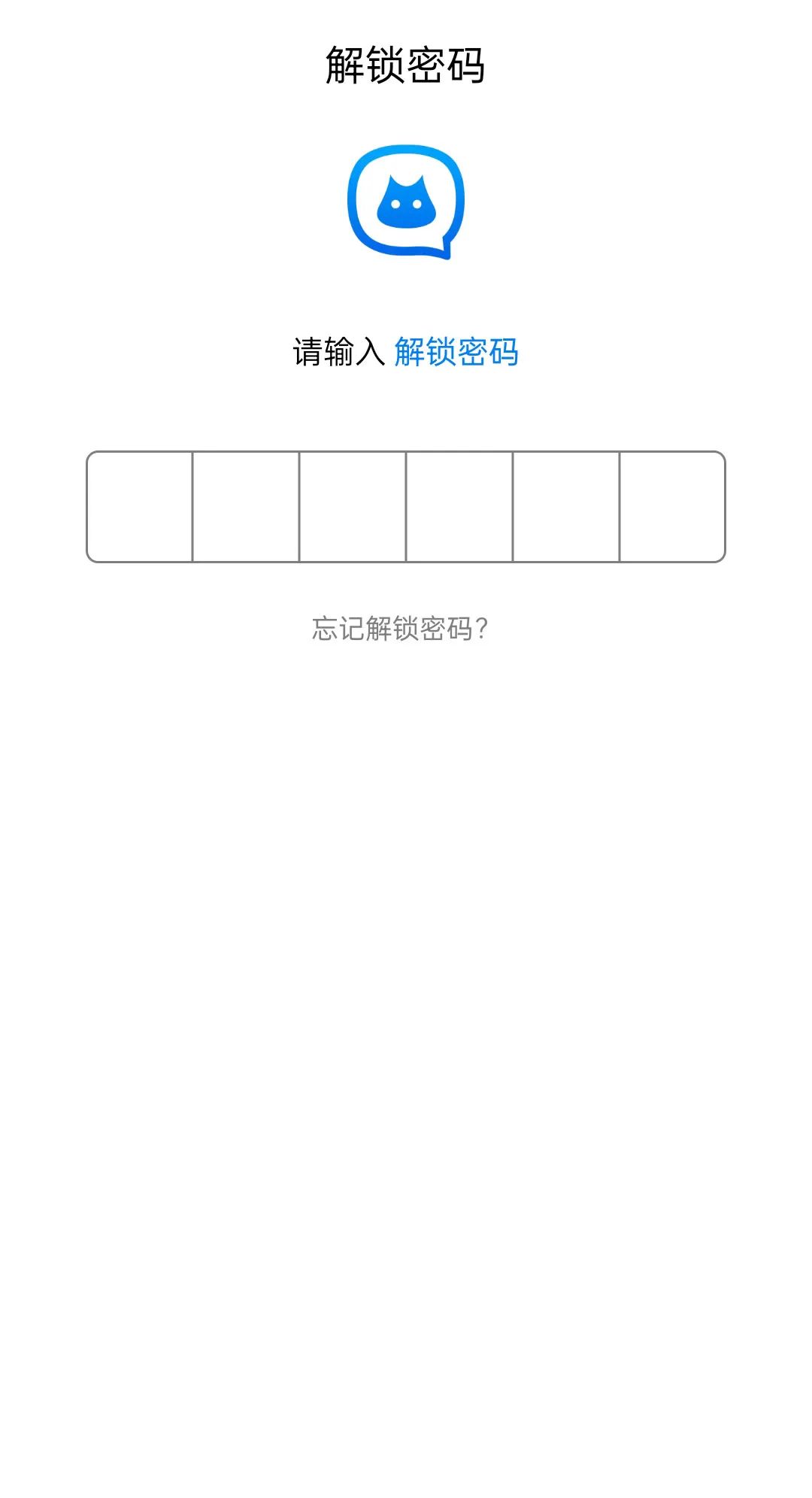Image resolution: width=812 pixels, height=1498 pixels.
Task: Open the 忘记解锁密码? link
Action: coord(400,629)
